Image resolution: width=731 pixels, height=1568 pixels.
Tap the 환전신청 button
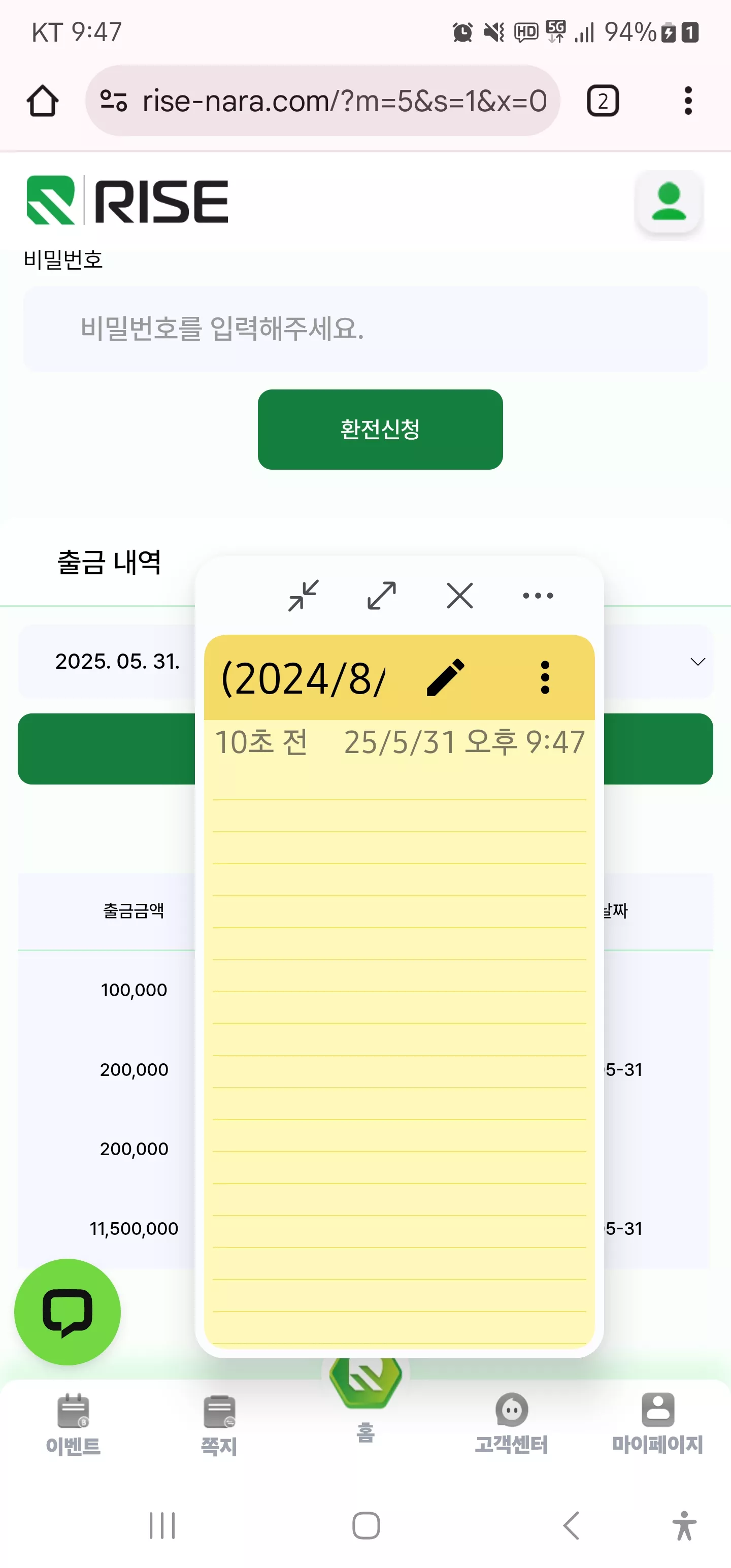pyautogui.click(x=380, y=429)
